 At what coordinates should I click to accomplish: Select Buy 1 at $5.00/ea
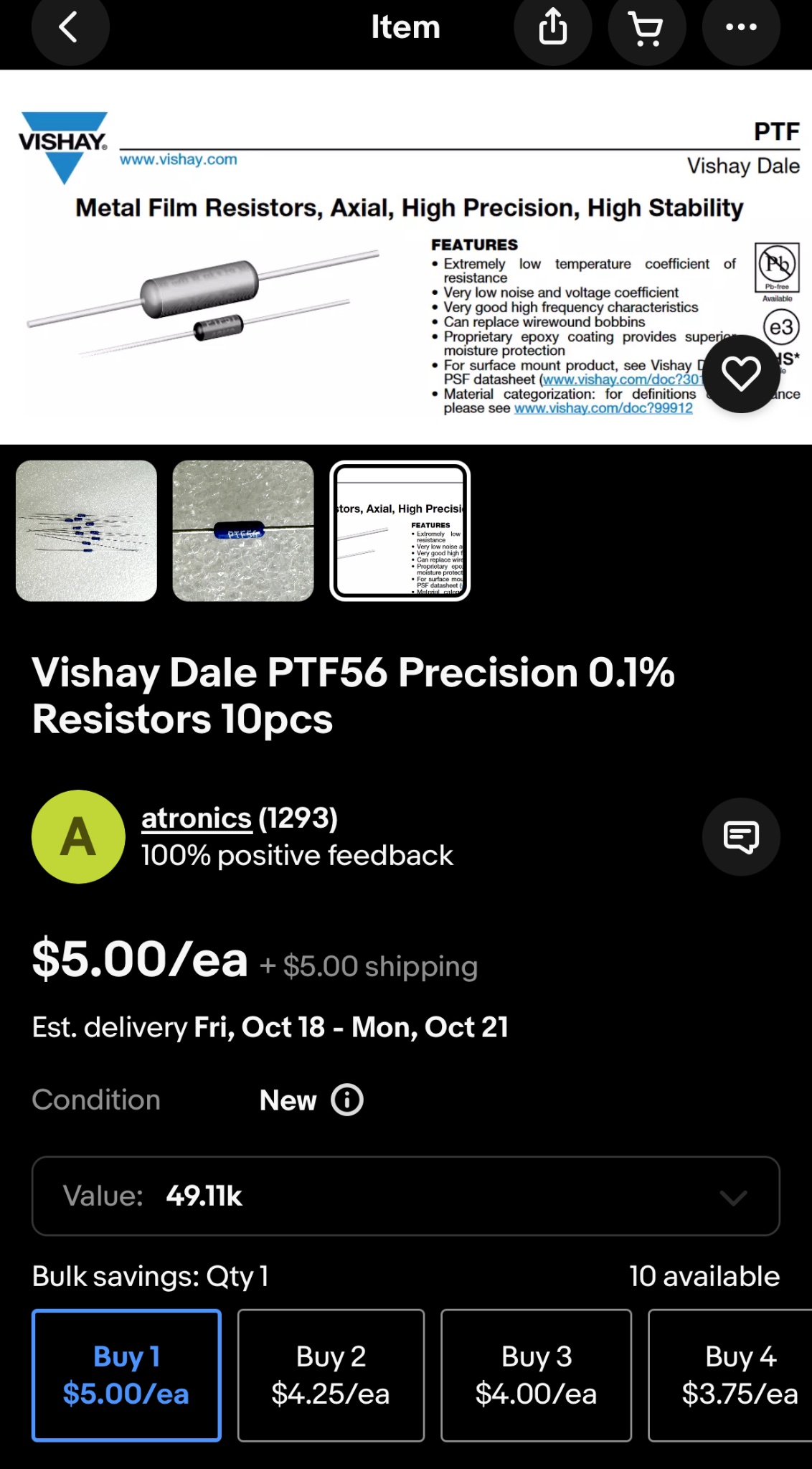pyautogui.click(x=126, y=1375)
